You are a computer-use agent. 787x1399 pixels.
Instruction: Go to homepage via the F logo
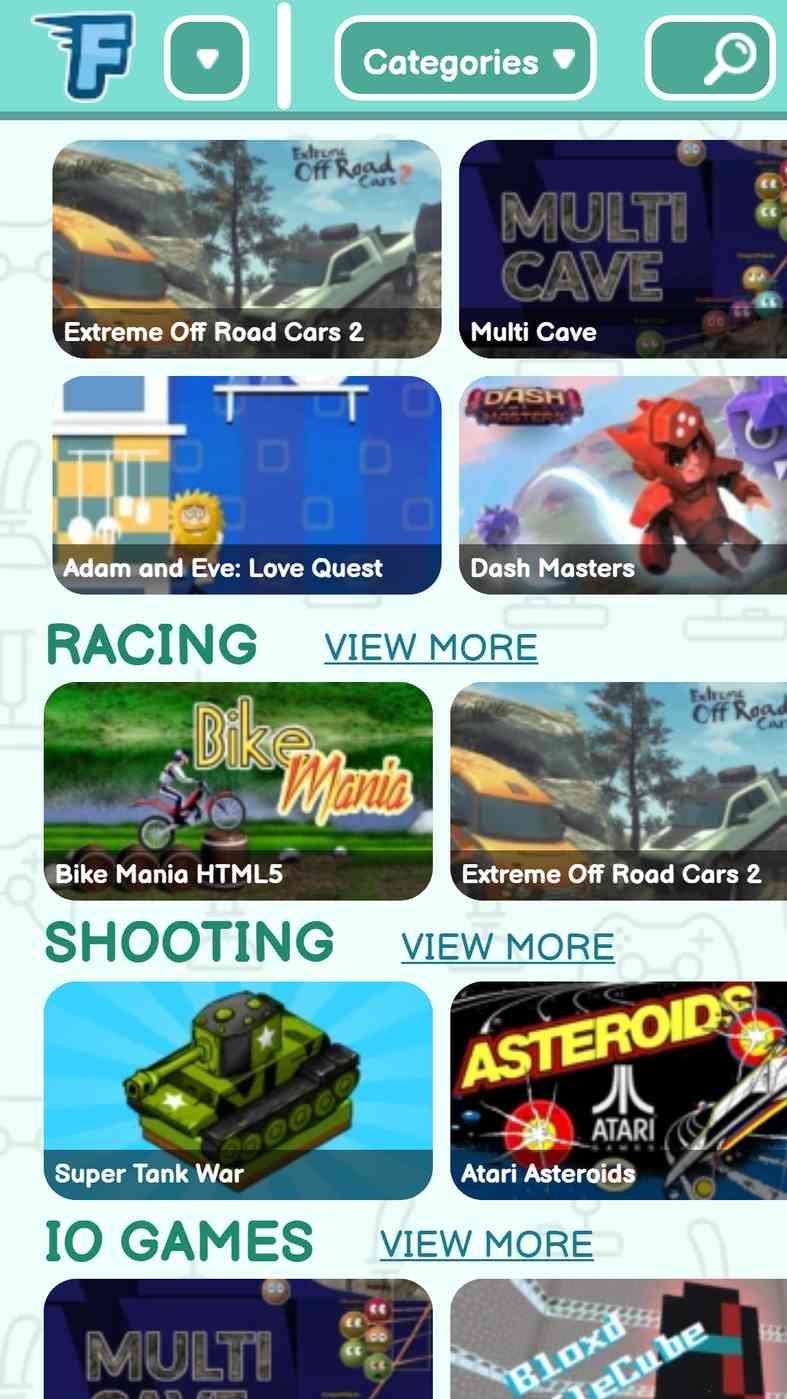tap(84, 56)
